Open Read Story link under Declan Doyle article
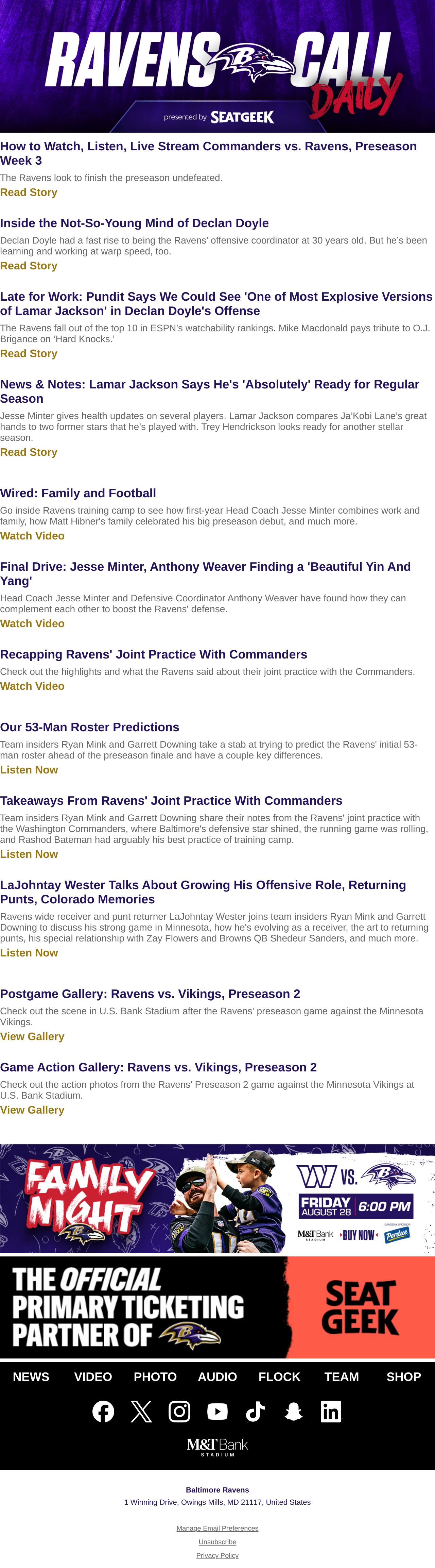This screenshot has height=1568, width=435. (29, 266)
